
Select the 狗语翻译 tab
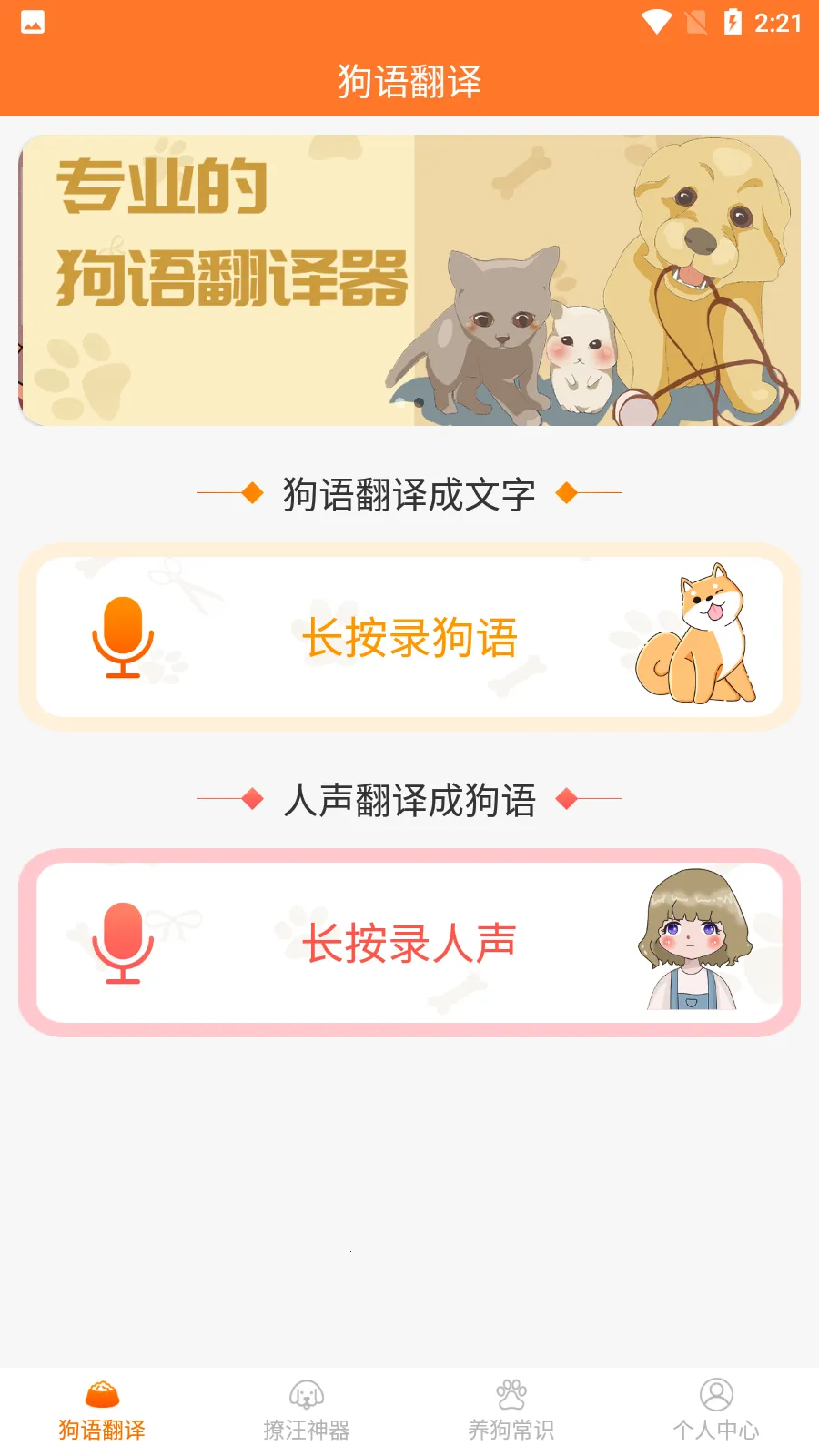click(x=102, y=1410)
